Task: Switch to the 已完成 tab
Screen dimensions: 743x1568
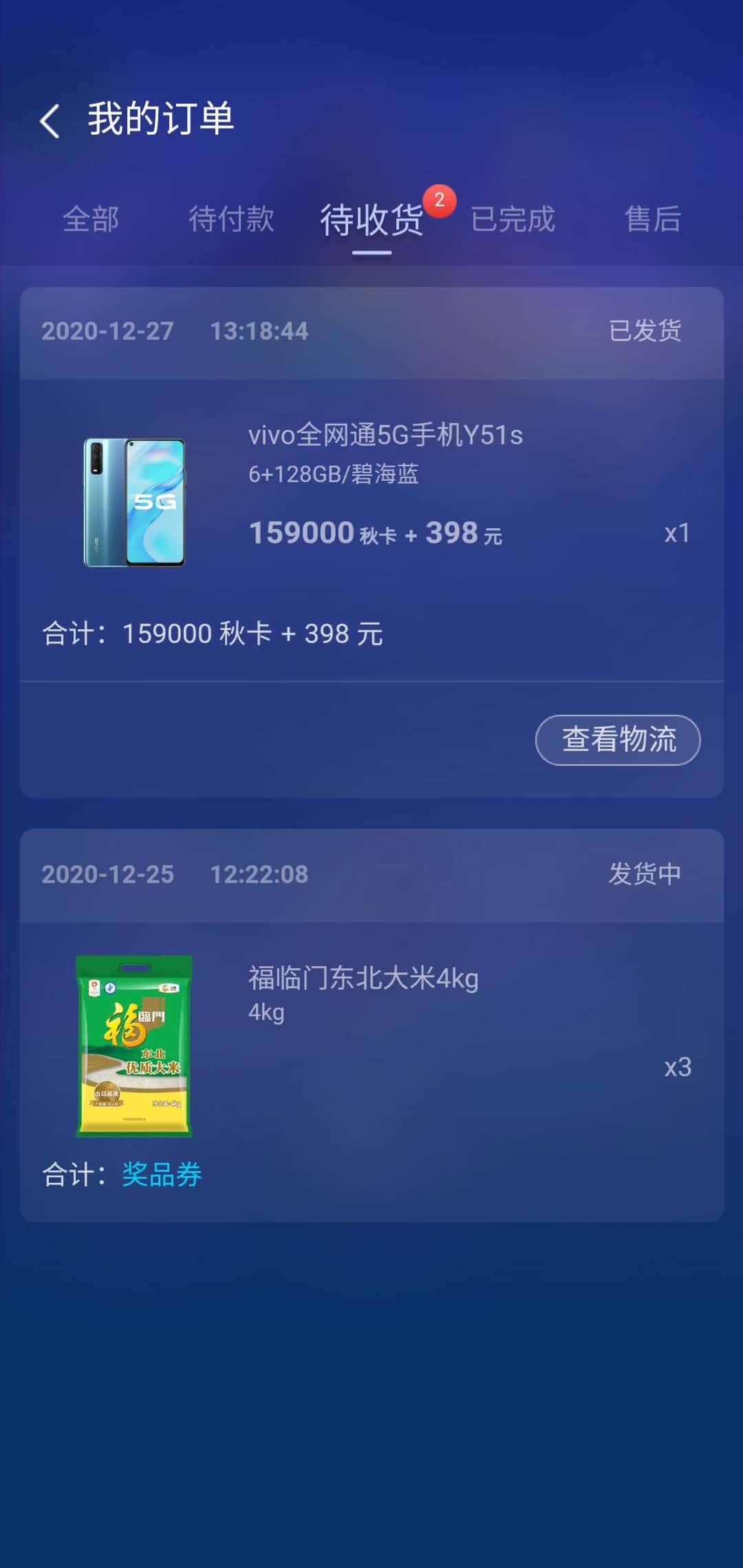Action: click(x=513, y=219)
